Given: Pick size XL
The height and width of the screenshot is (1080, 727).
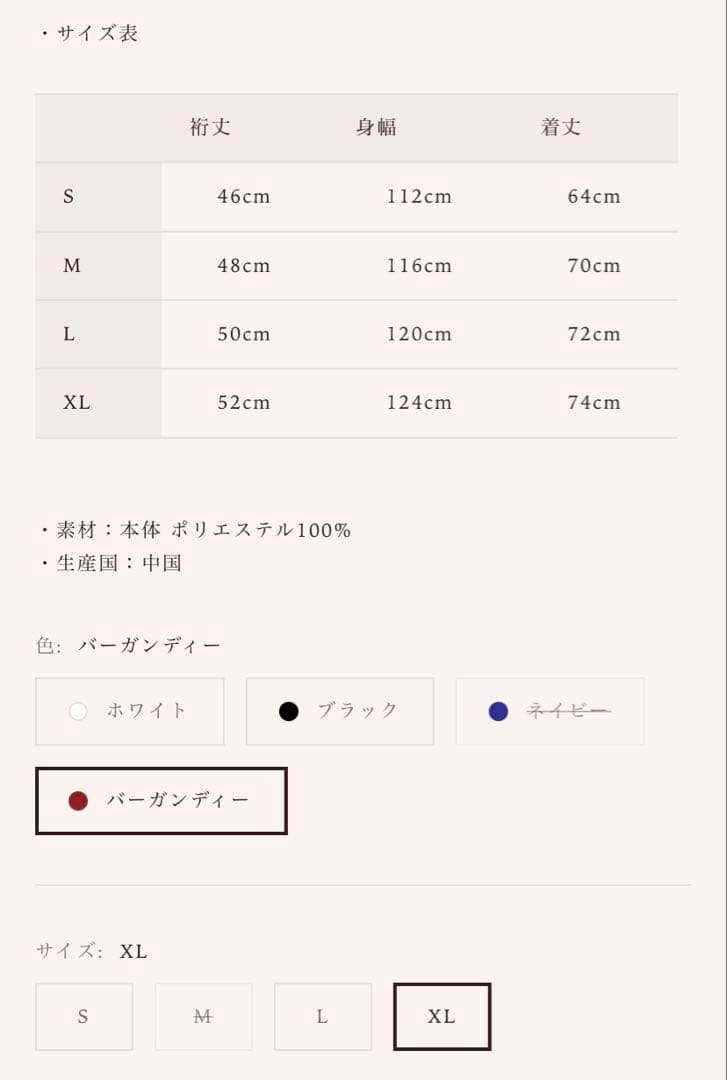Looking at the screenshot, I should [442, 1016].
